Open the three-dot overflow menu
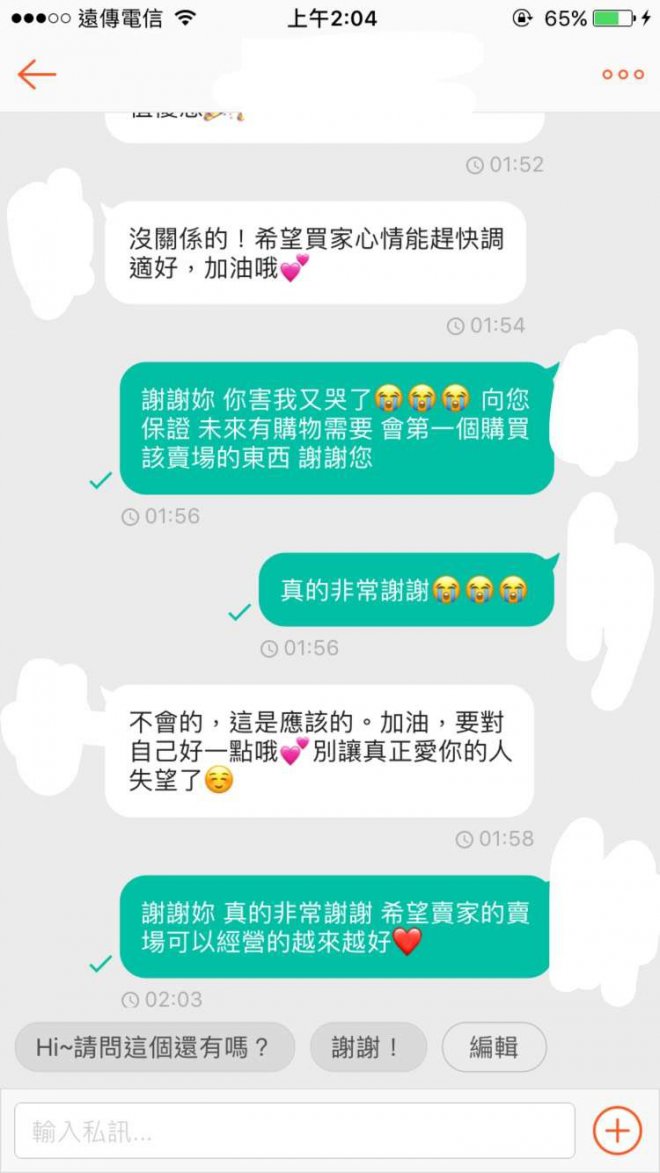The image size is (660, 1173). point(622,75)
